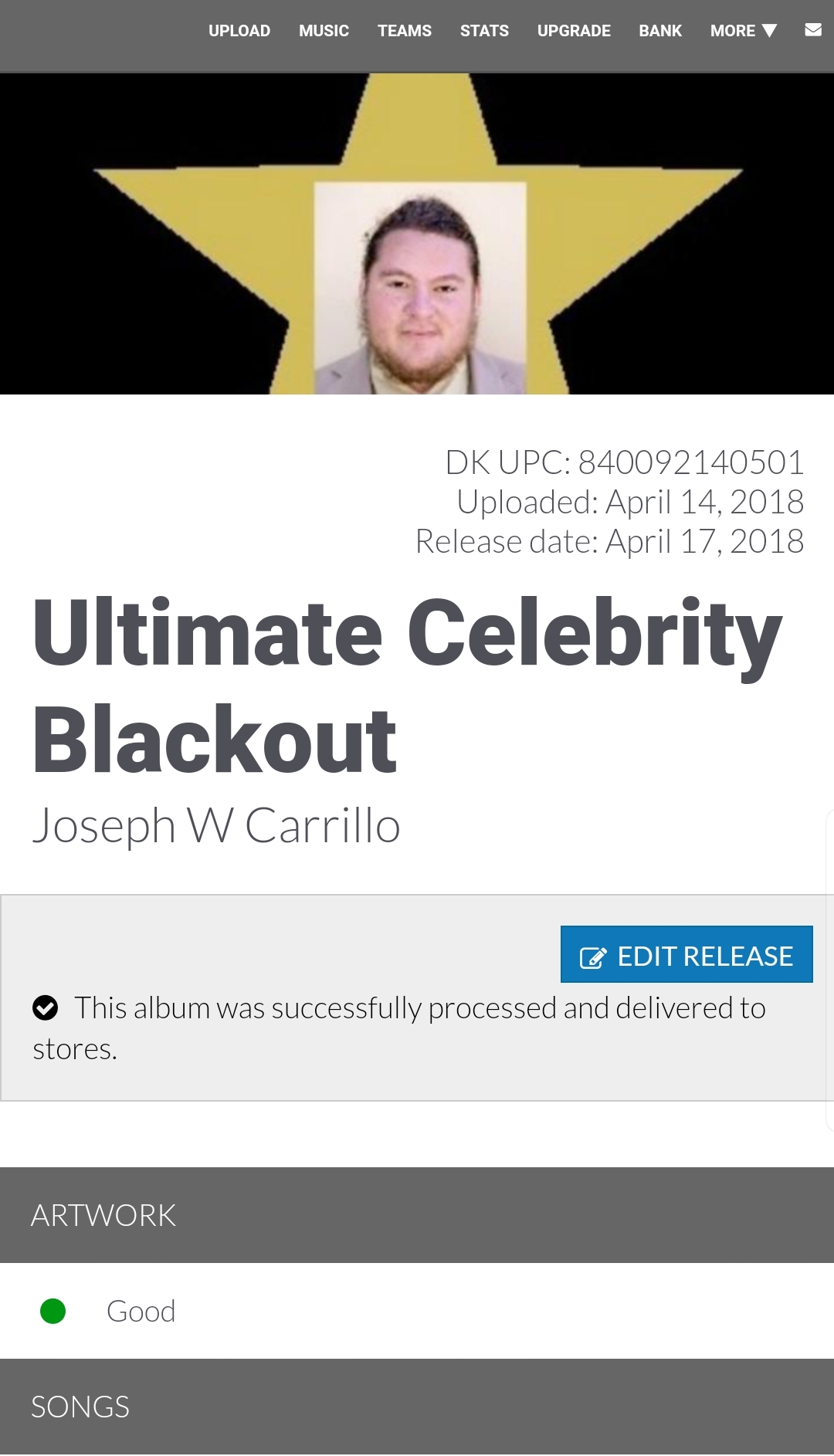
Task: View the Stats page
Action: [484, 31]
